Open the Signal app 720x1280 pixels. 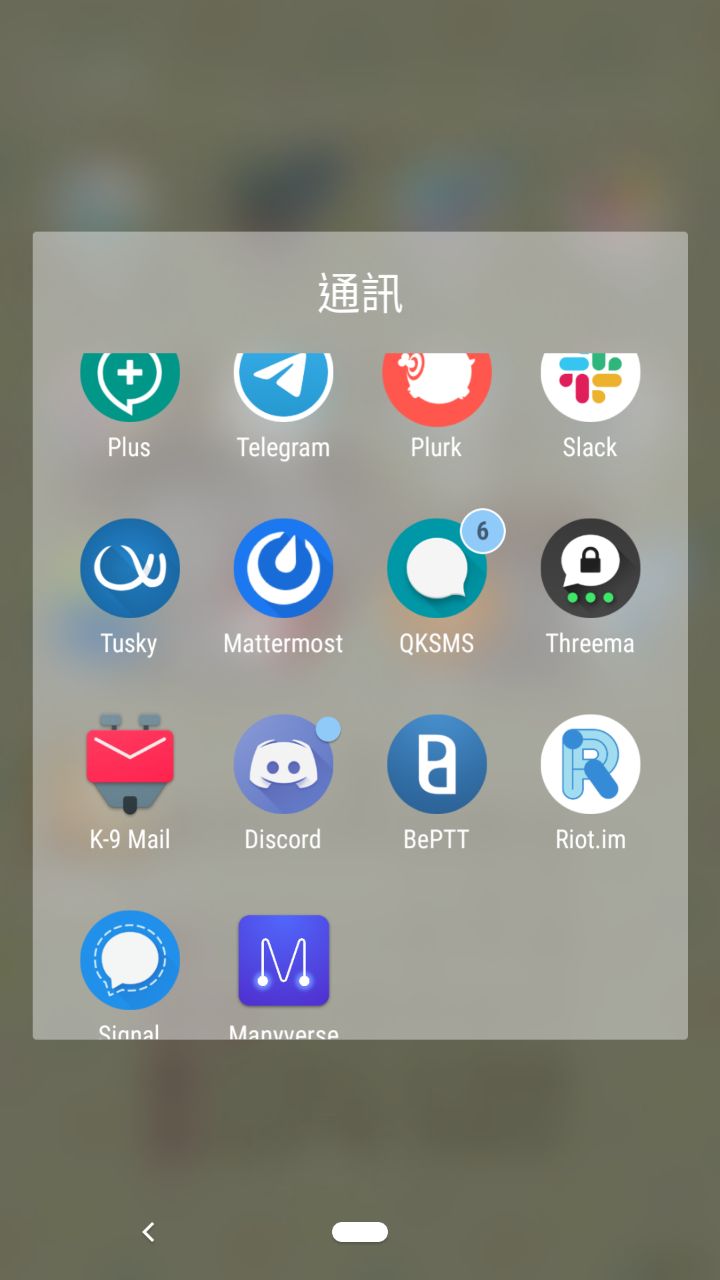pos(130,960)
